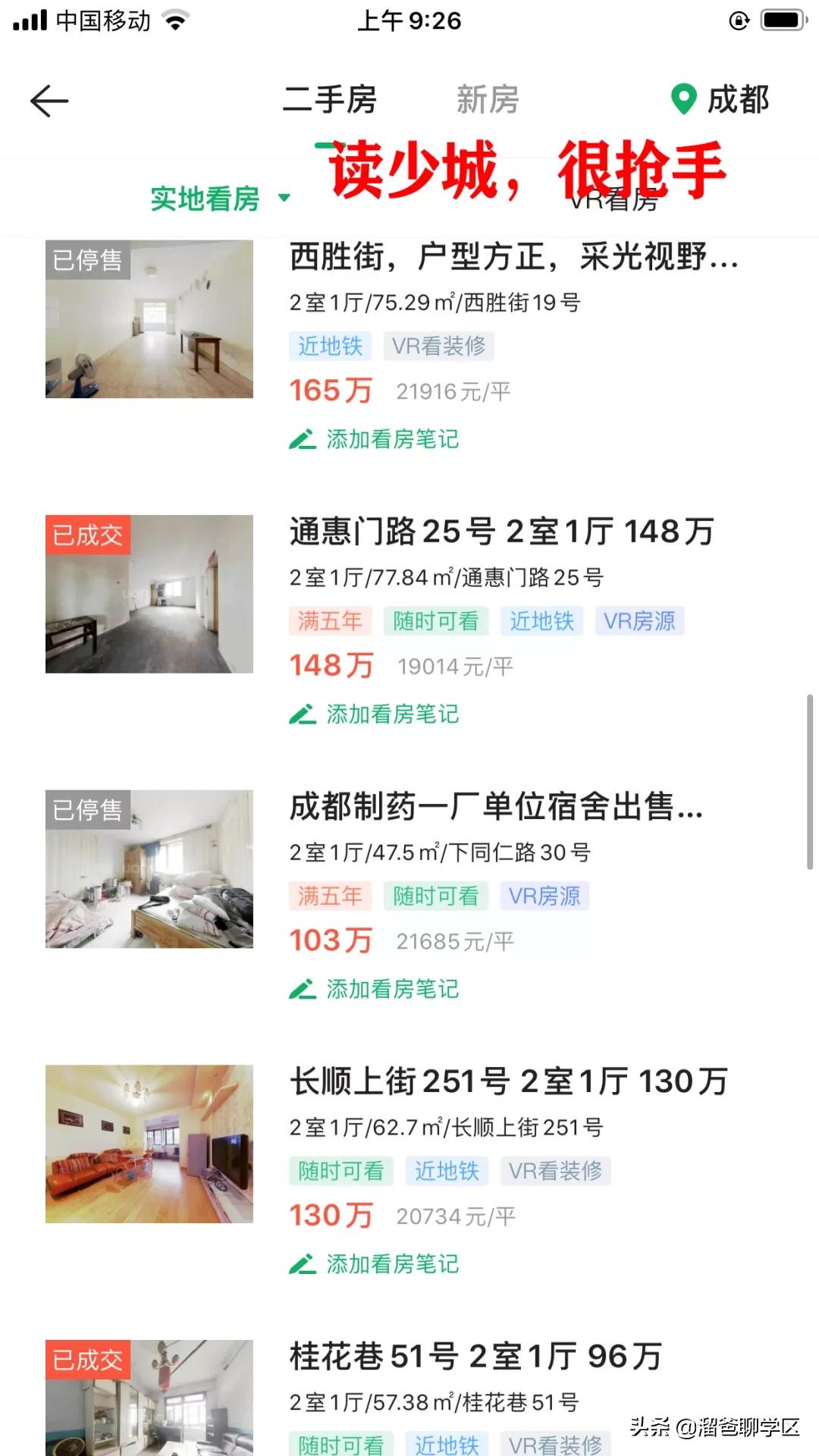Select the 二手房 tab
The height and width of the screenshot is (1456, 819).
pos(330,99)
